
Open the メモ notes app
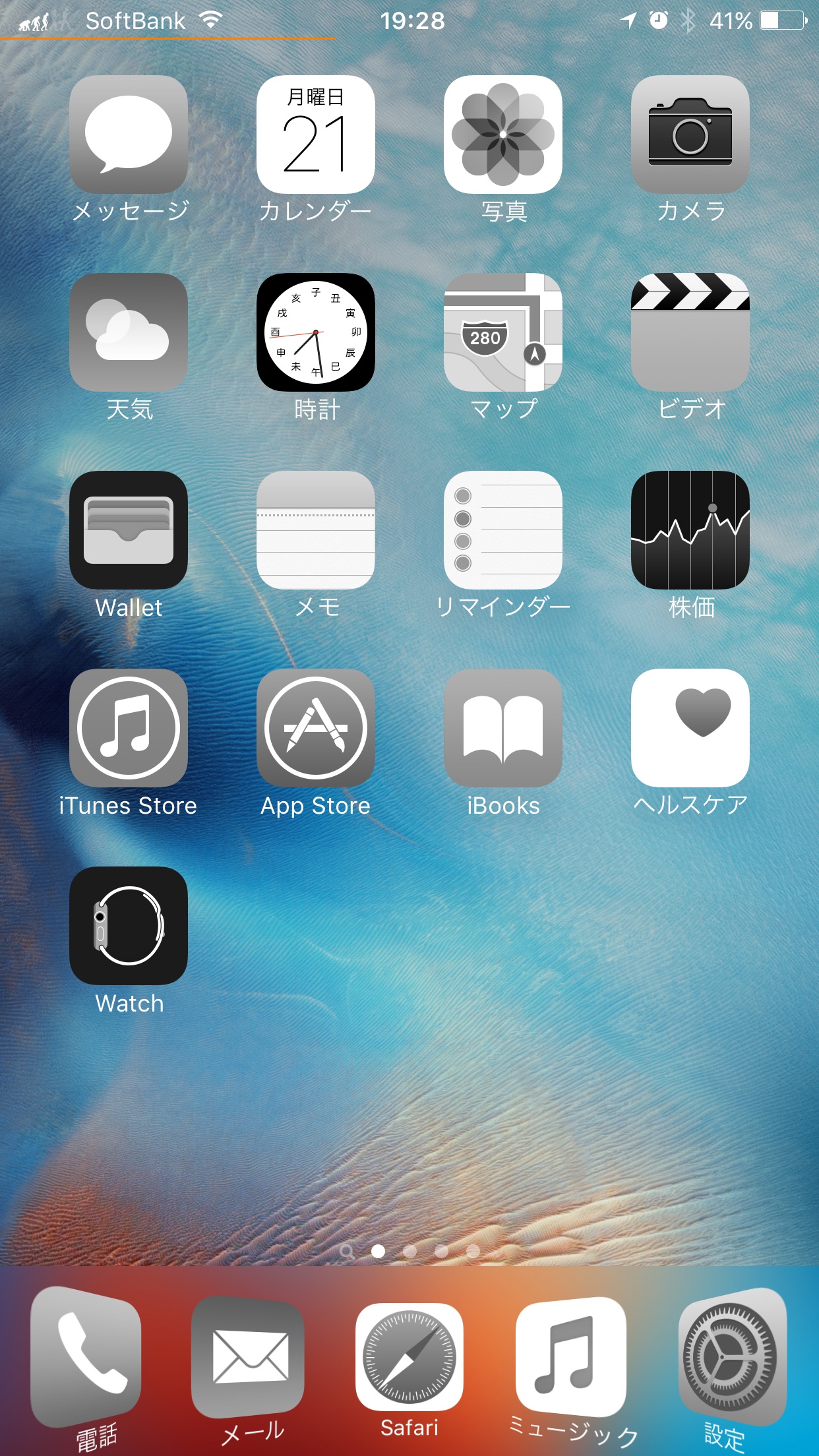pyautogui.click(x=316, y=530)
